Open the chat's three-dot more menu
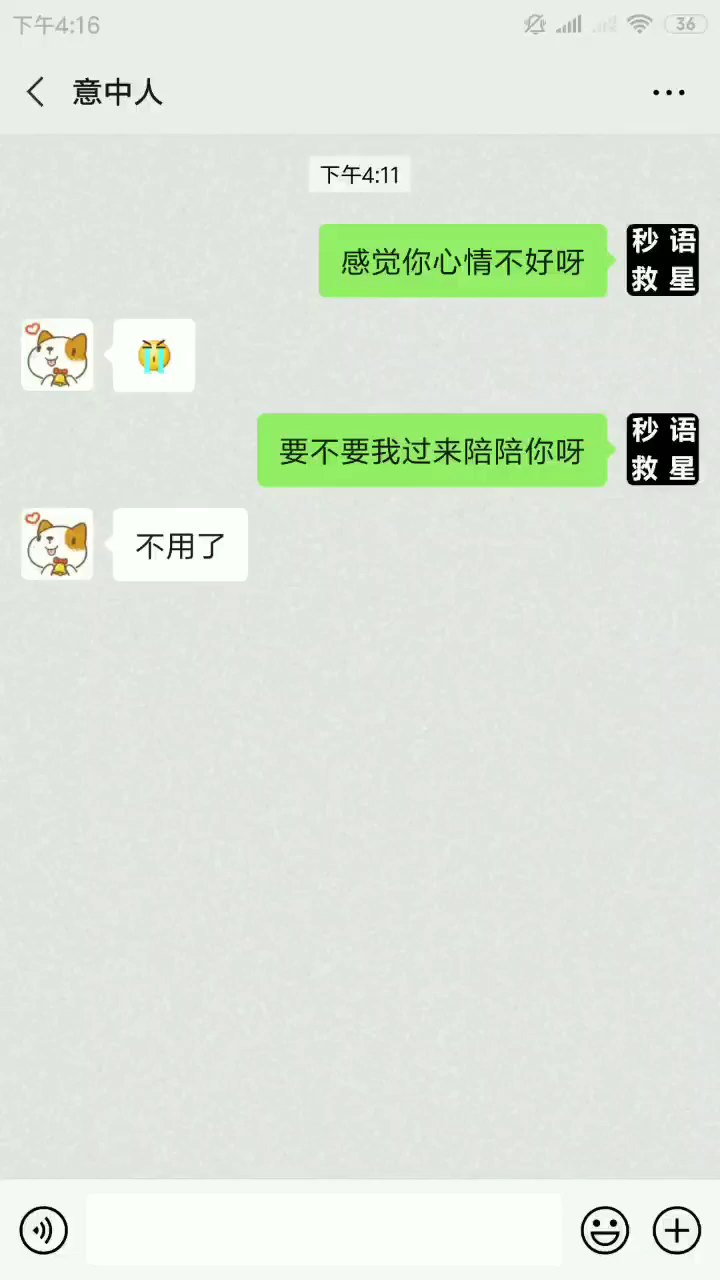This screenshot has height=1280, width=720. pyautogui.click(x=668, y=93)
